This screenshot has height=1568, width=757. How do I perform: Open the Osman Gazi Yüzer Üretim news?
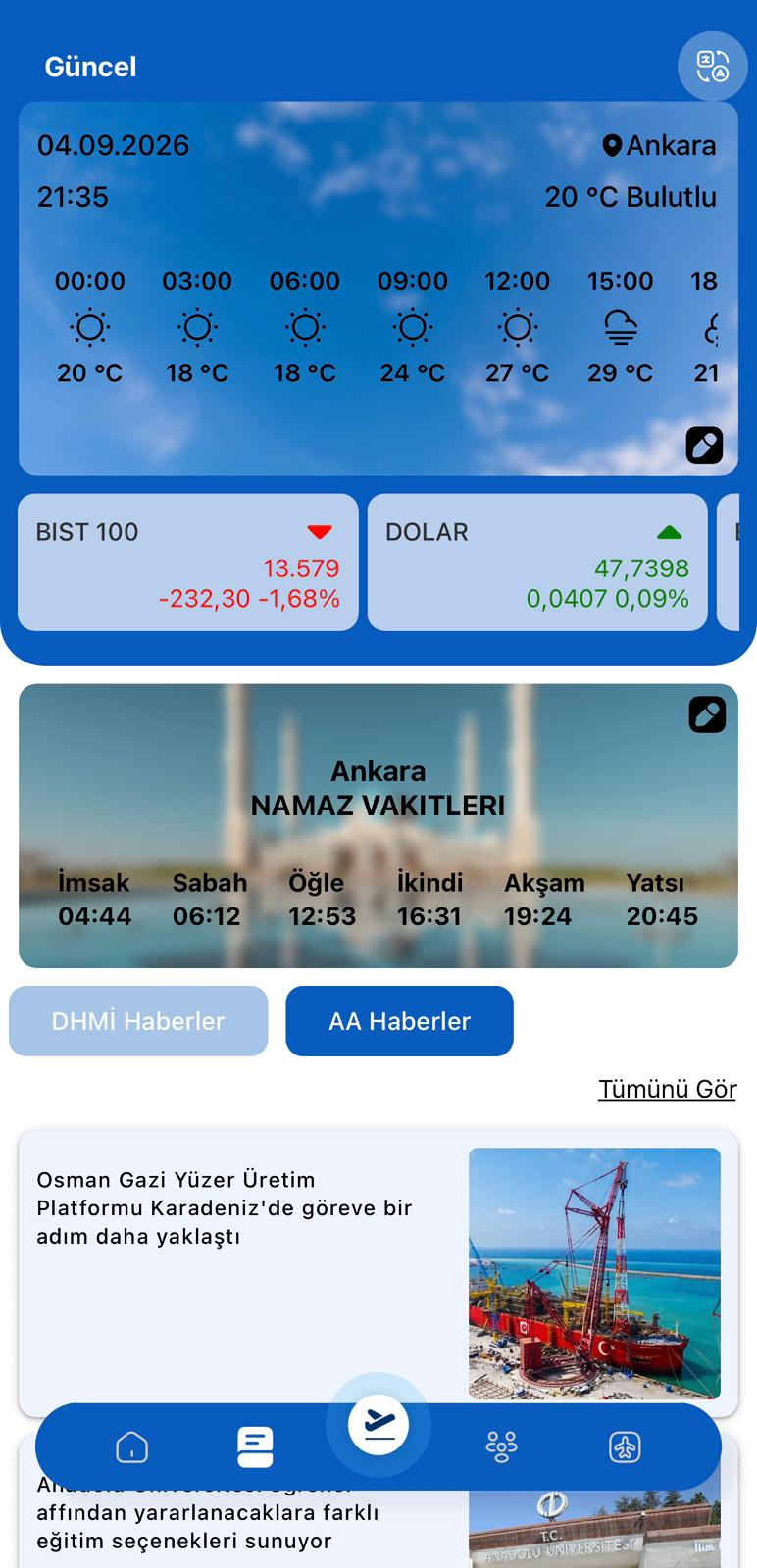pyautogui.click(x=378, y=1273)
